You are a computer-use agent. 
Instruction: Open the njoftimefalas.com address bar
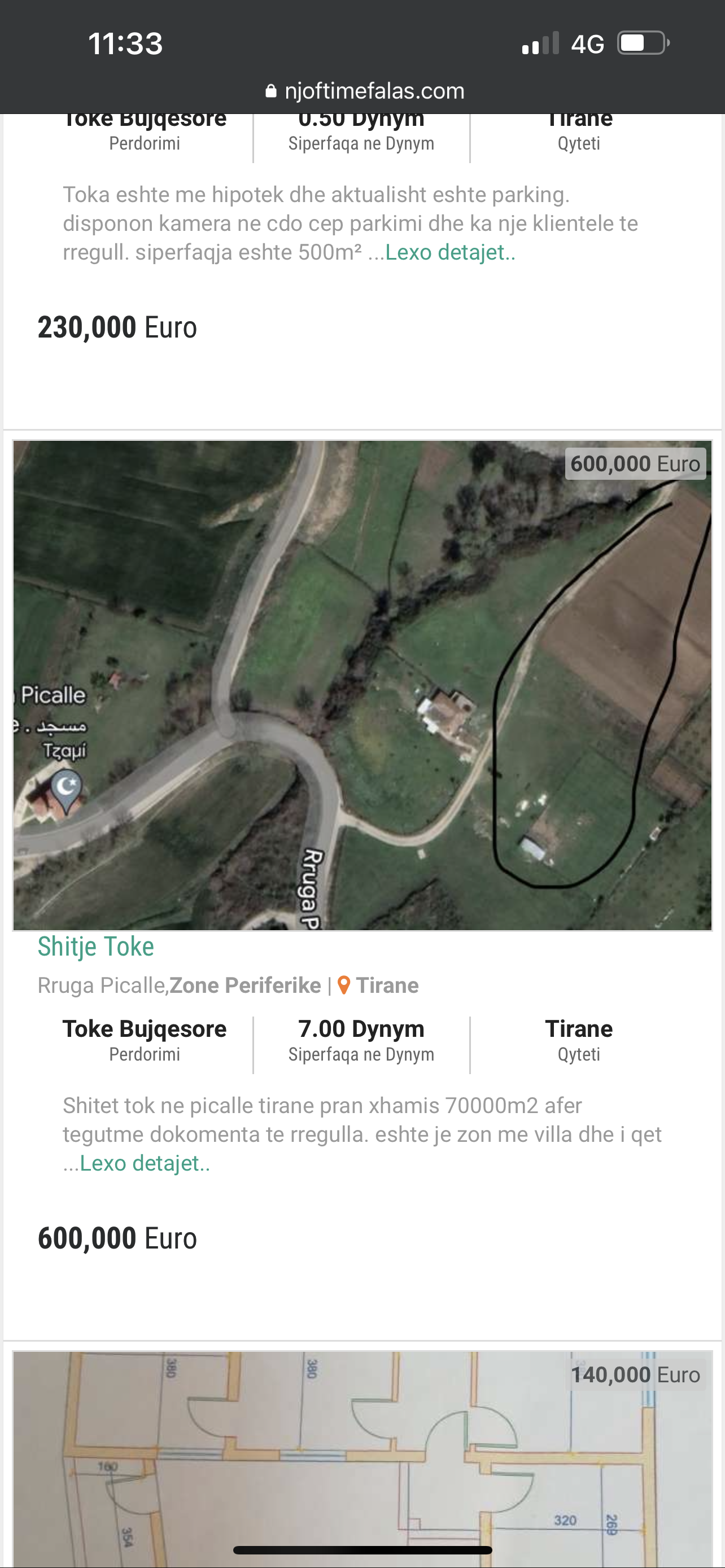365,91
